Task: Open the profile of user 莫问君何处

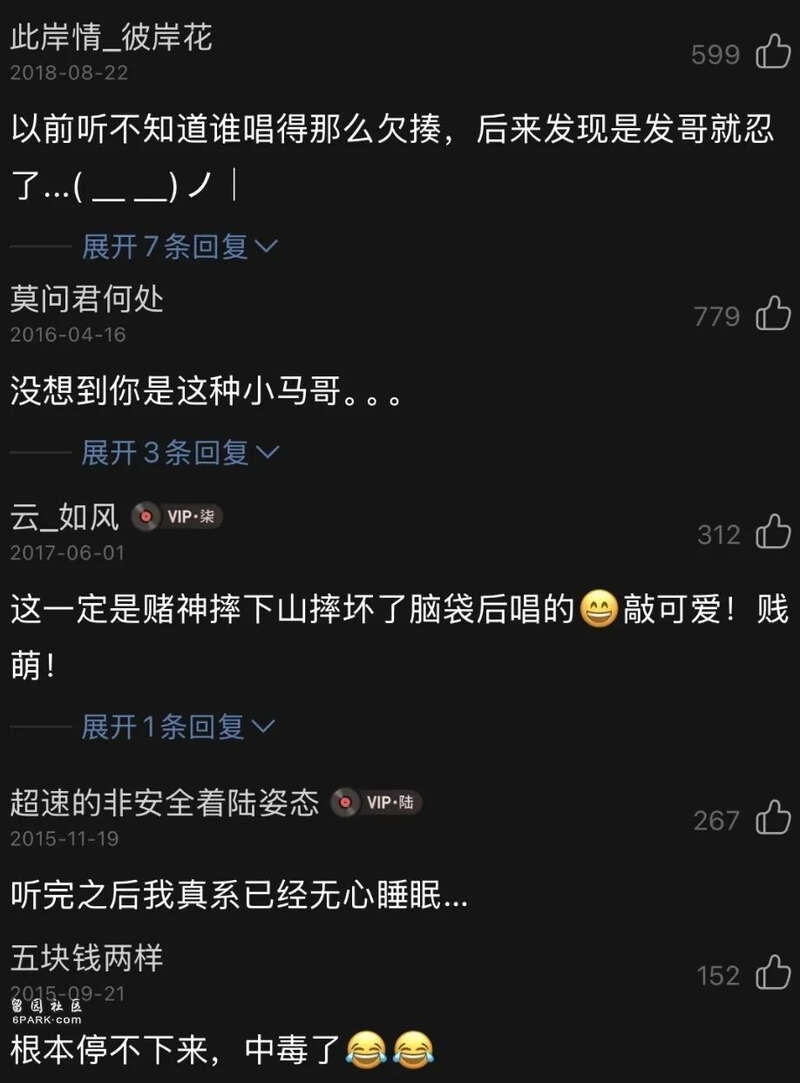Action: click(87, 299)
